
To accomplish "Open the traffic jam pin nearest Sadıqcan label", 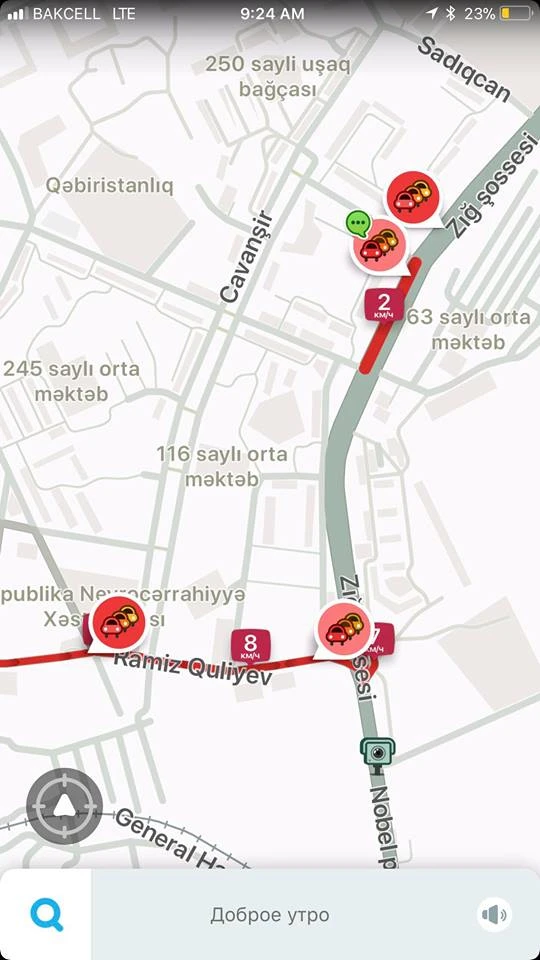I will pyautogui.click(x=413, y=198).
